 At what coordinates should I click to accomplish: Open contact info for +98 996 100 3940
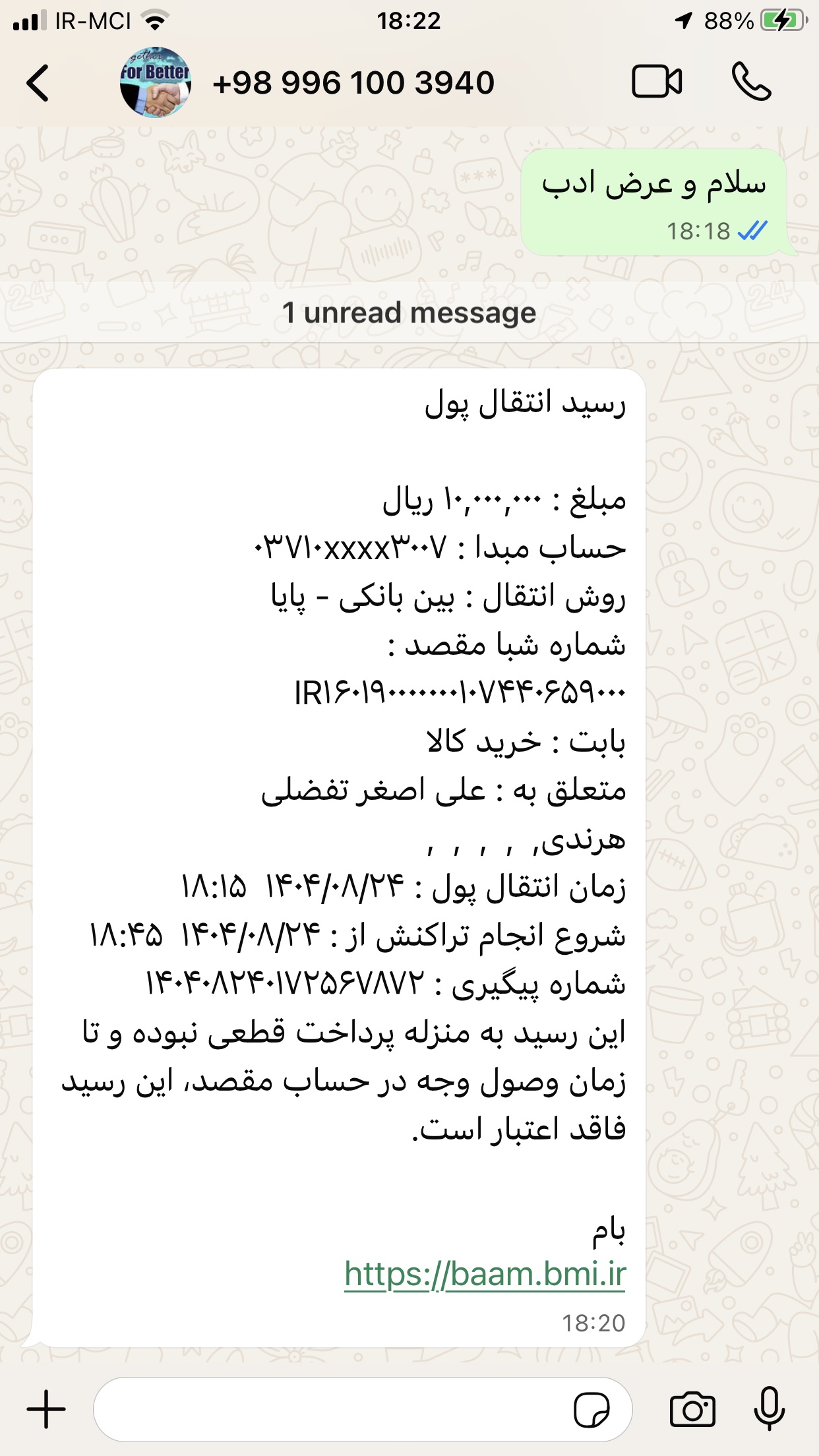353,83
